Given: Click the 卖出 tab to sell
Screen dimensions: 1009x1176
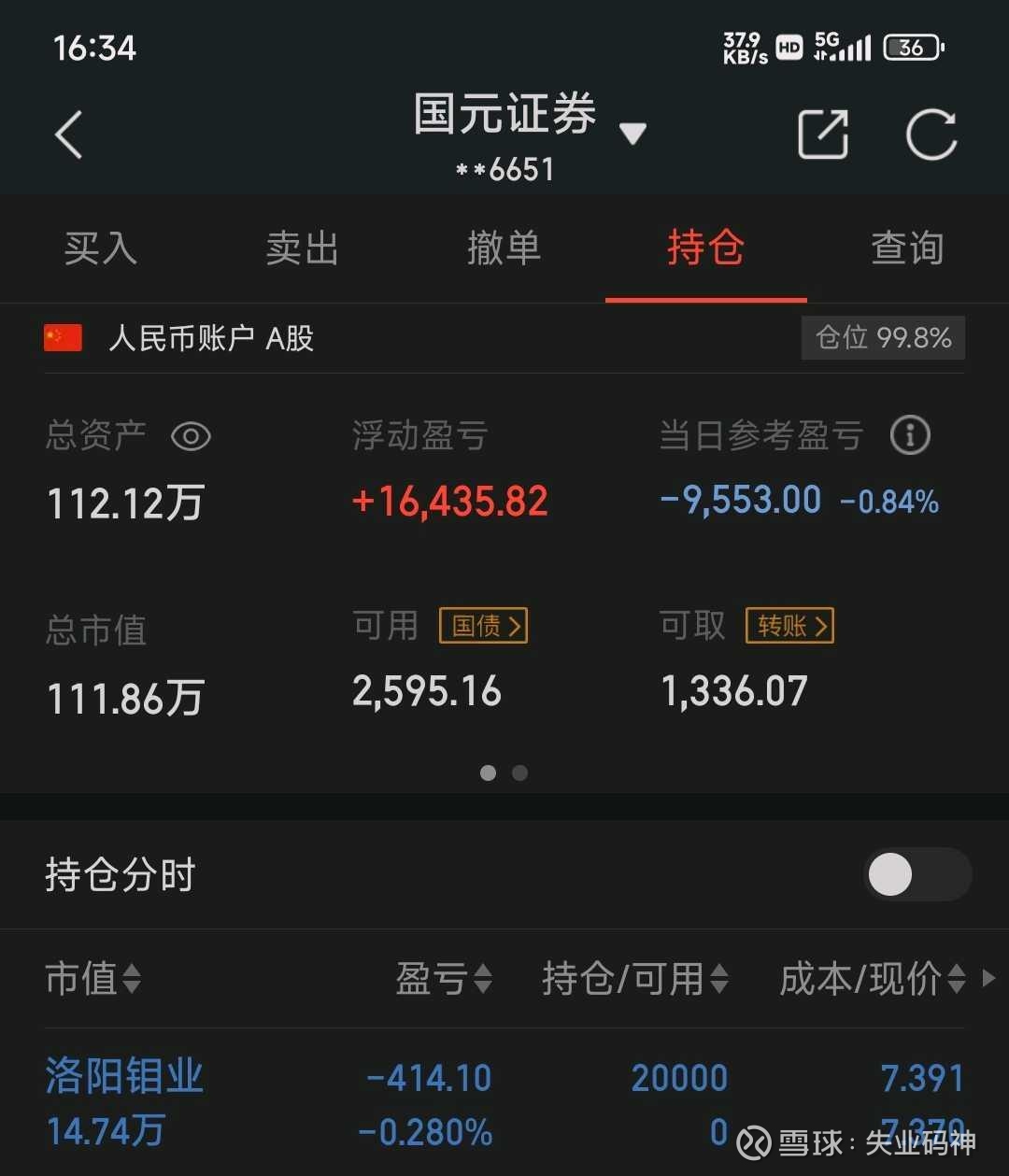Looking at the screenshot, I should click(x=302, y=248).
